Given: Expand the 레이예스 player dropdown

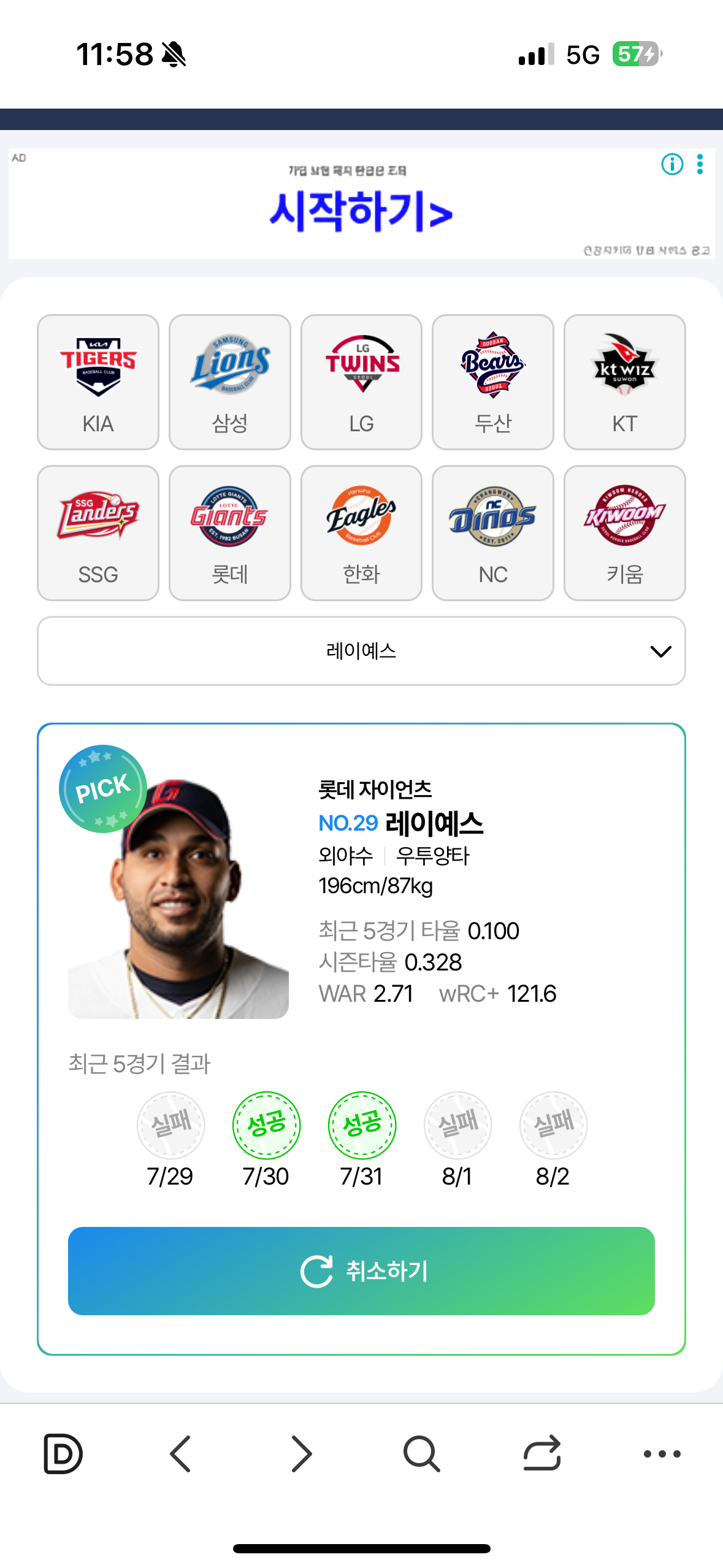Looking at the screenshot, I should tap(361, 651).
